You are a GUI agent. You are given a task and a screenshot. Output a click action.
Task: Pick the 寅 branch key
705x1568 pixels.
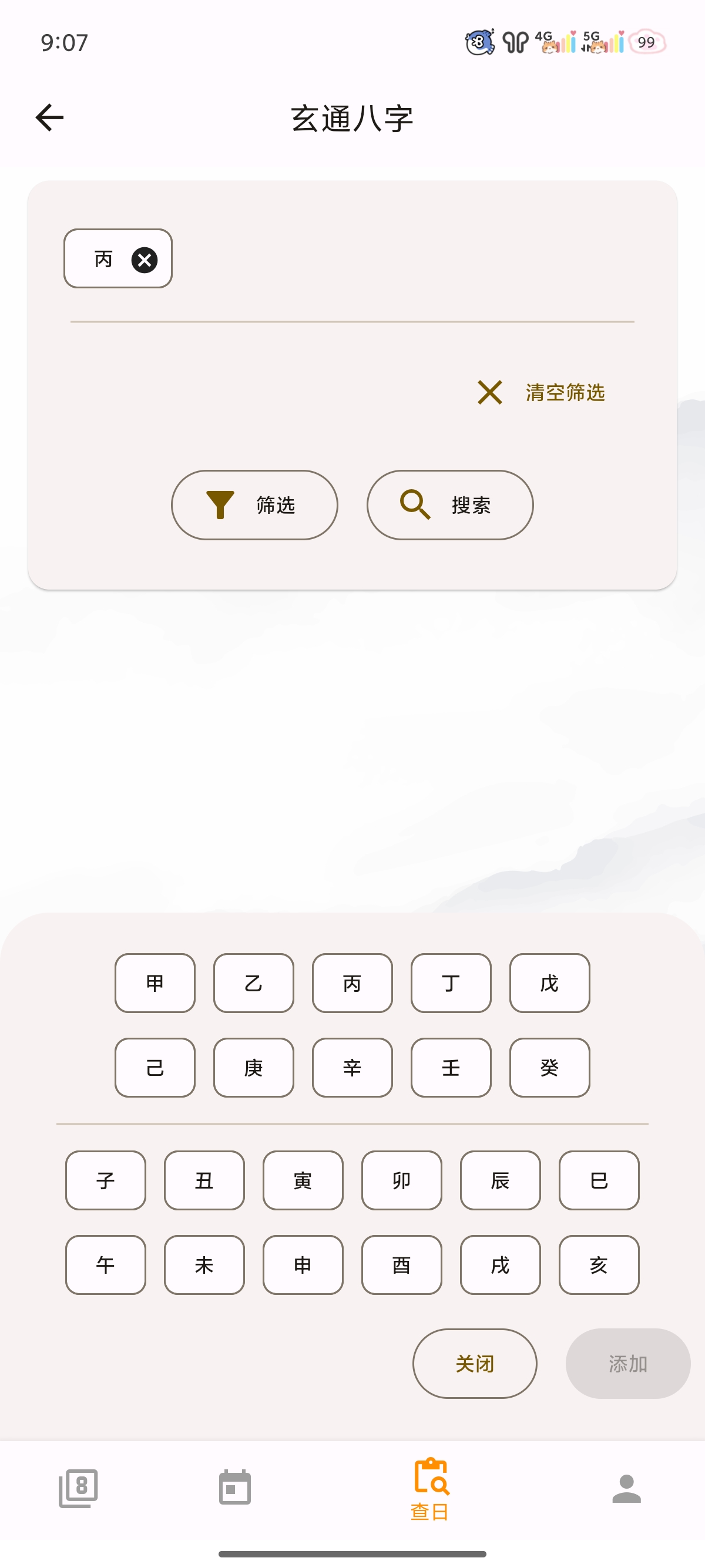(303, 1180)
